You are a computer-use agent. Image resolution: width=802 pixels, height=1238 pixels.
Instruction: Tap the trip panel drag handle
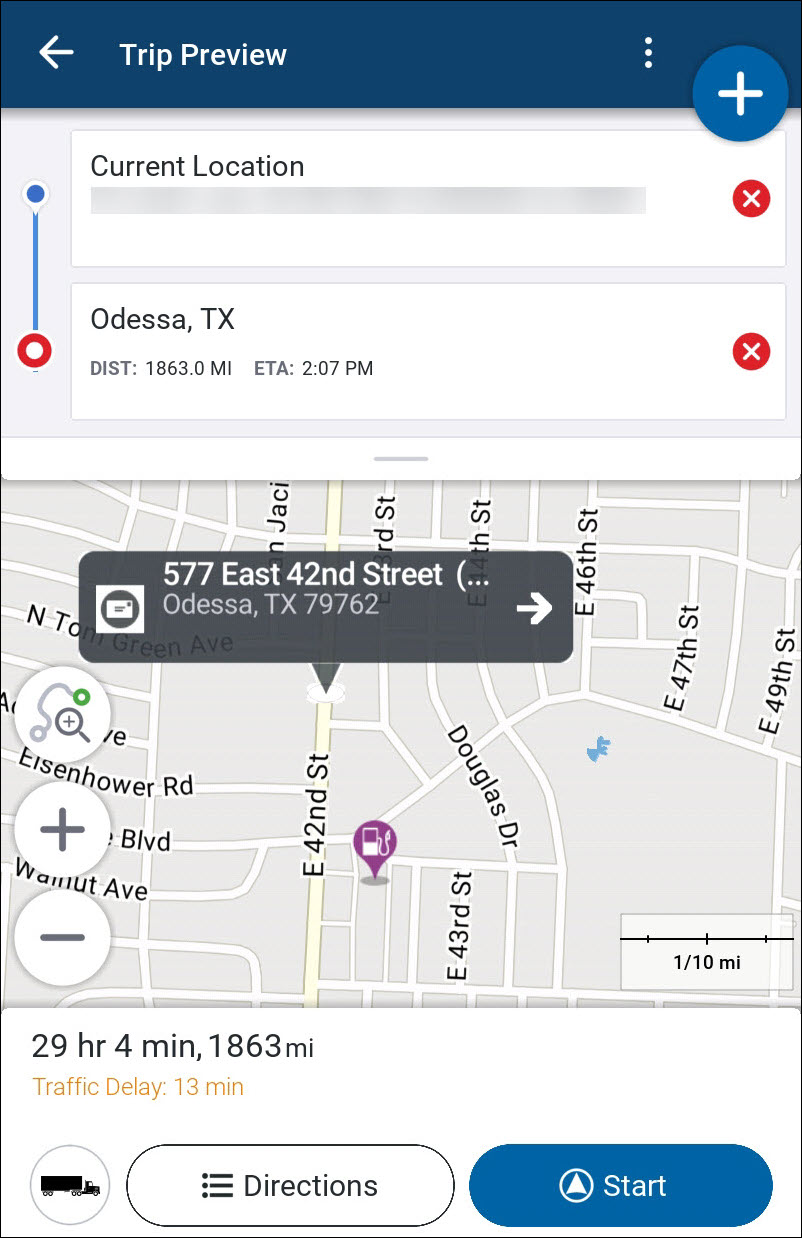pyautogui.click(x=401, y=459)
